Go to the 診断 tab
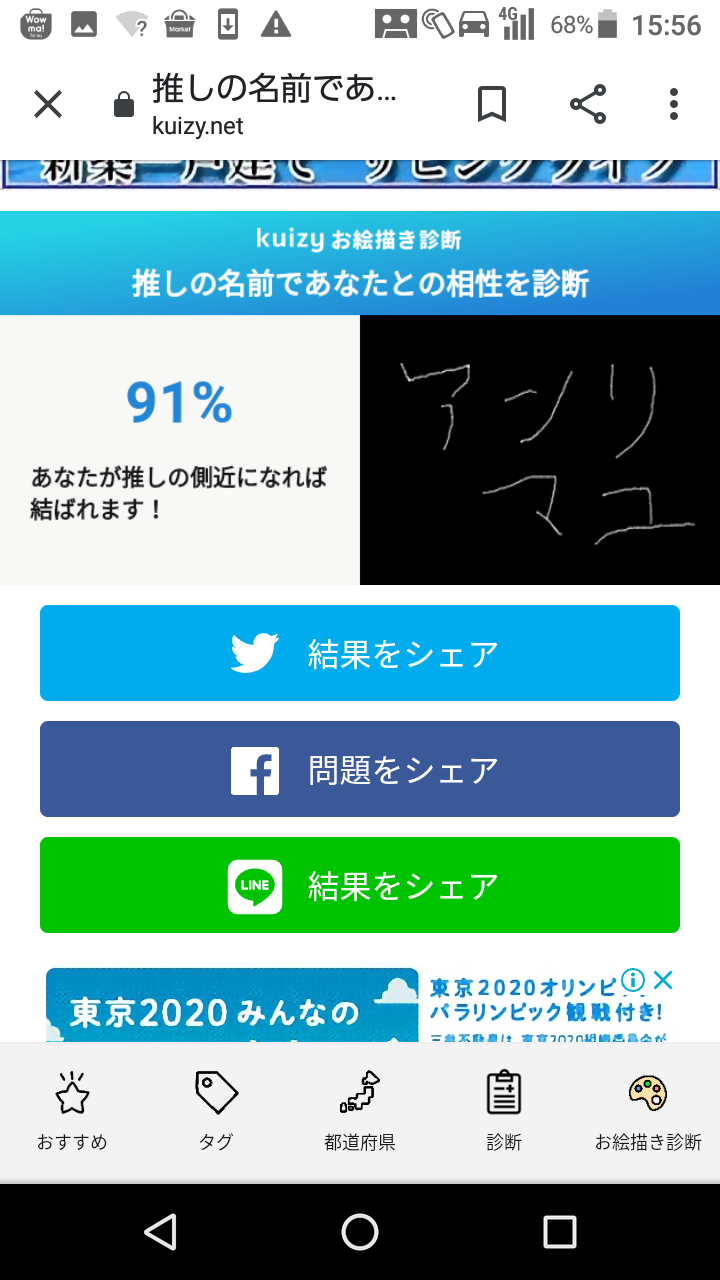The image size is (720, 1280). coord(504,1112)
